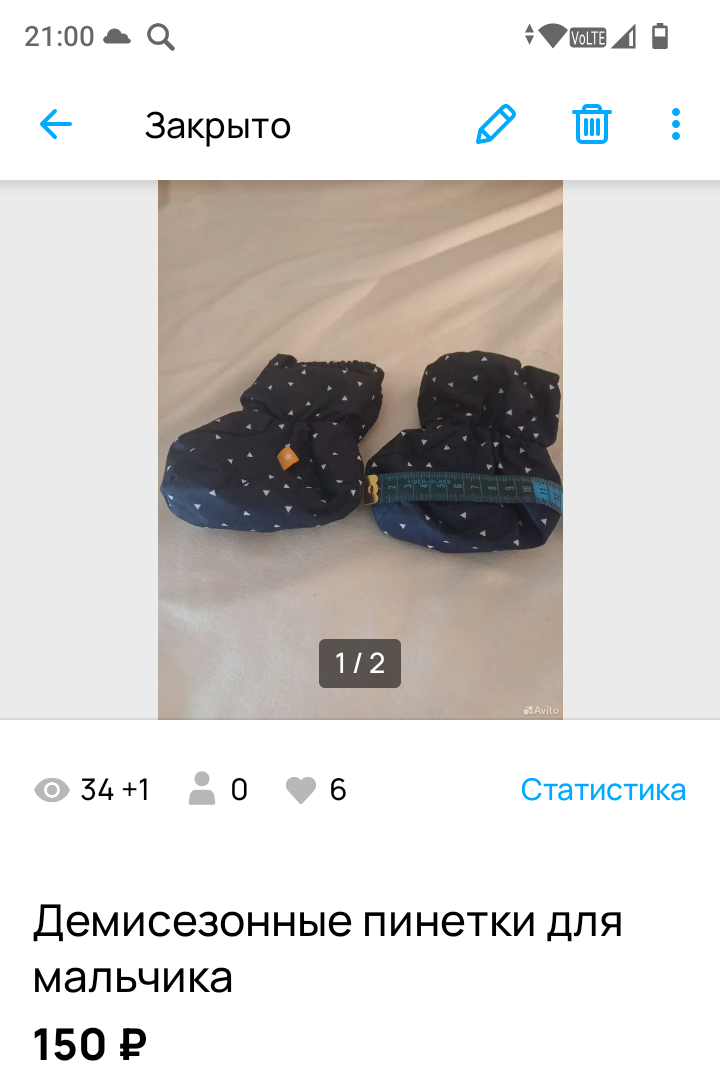720x1089 pixels.
Task: Tap the contacts person icon
Action: point(203,790)
